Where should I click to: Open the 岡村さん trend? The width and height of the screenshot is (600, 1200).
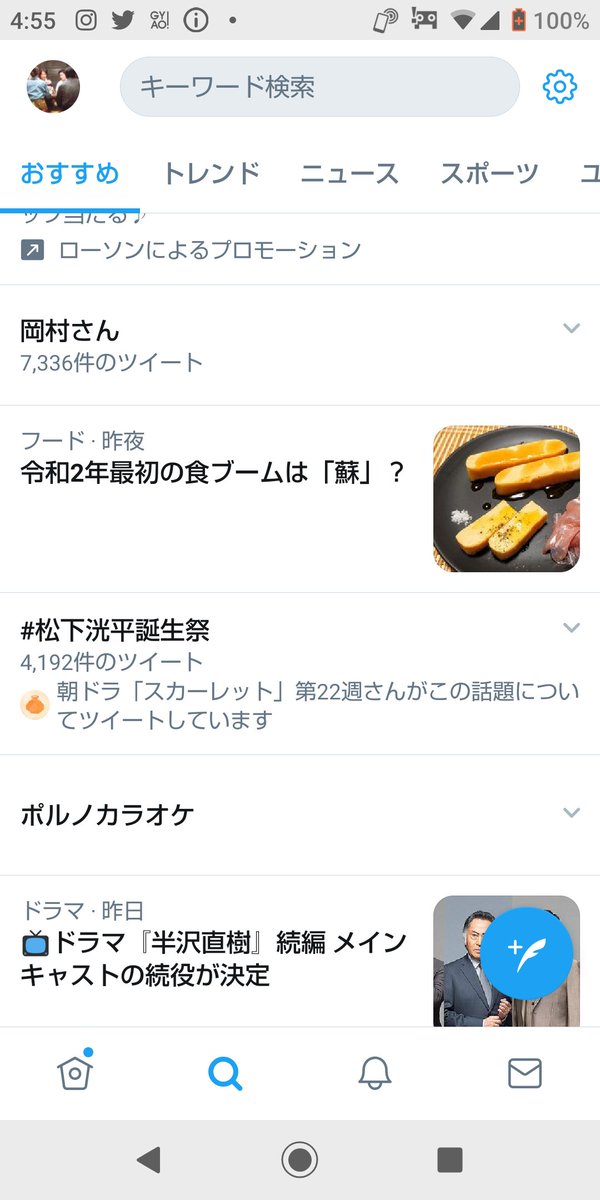tap(300, 345)
